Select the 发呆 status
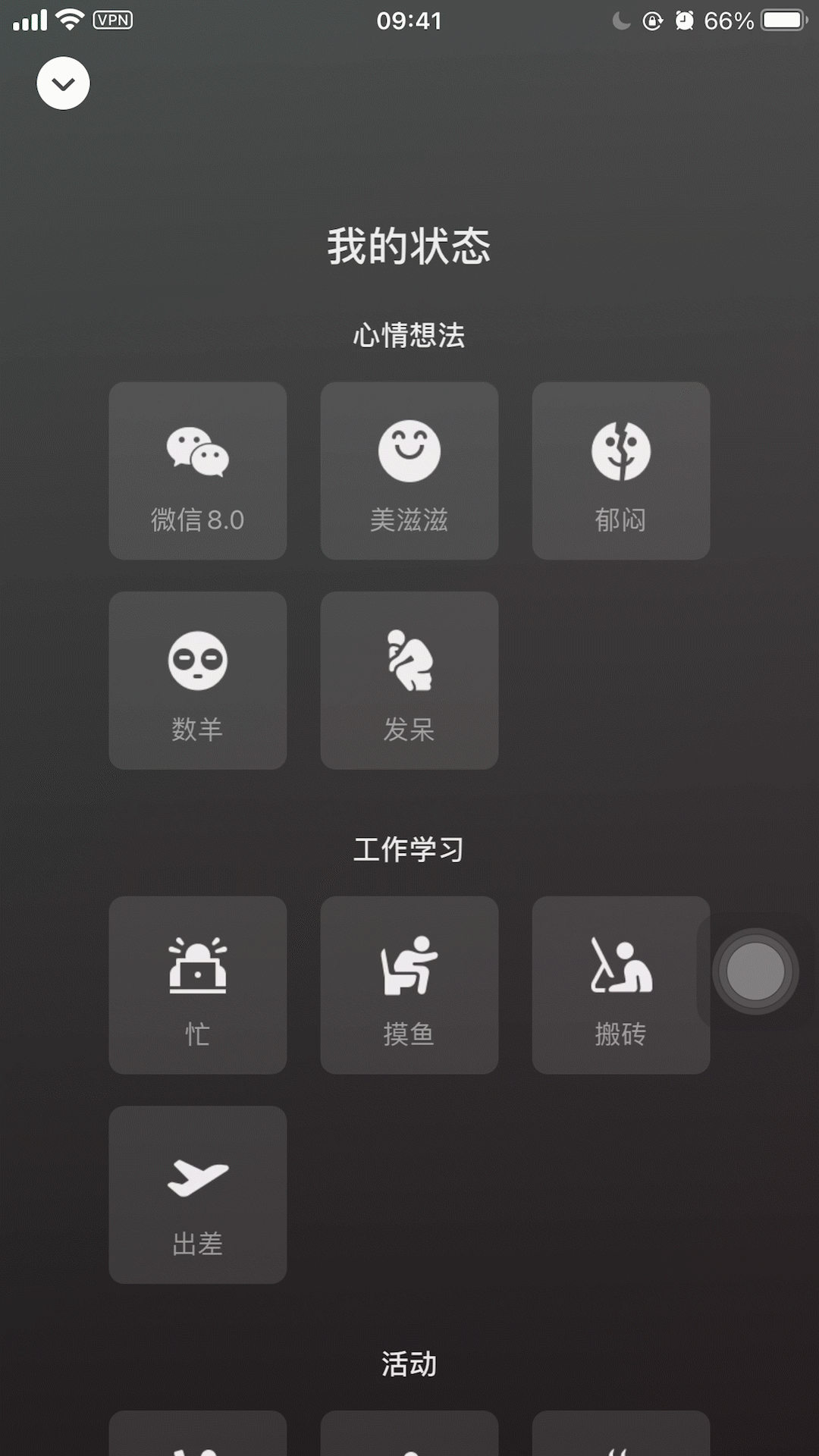This screenshot has height=1456, width=819. [x=409, y=680]
